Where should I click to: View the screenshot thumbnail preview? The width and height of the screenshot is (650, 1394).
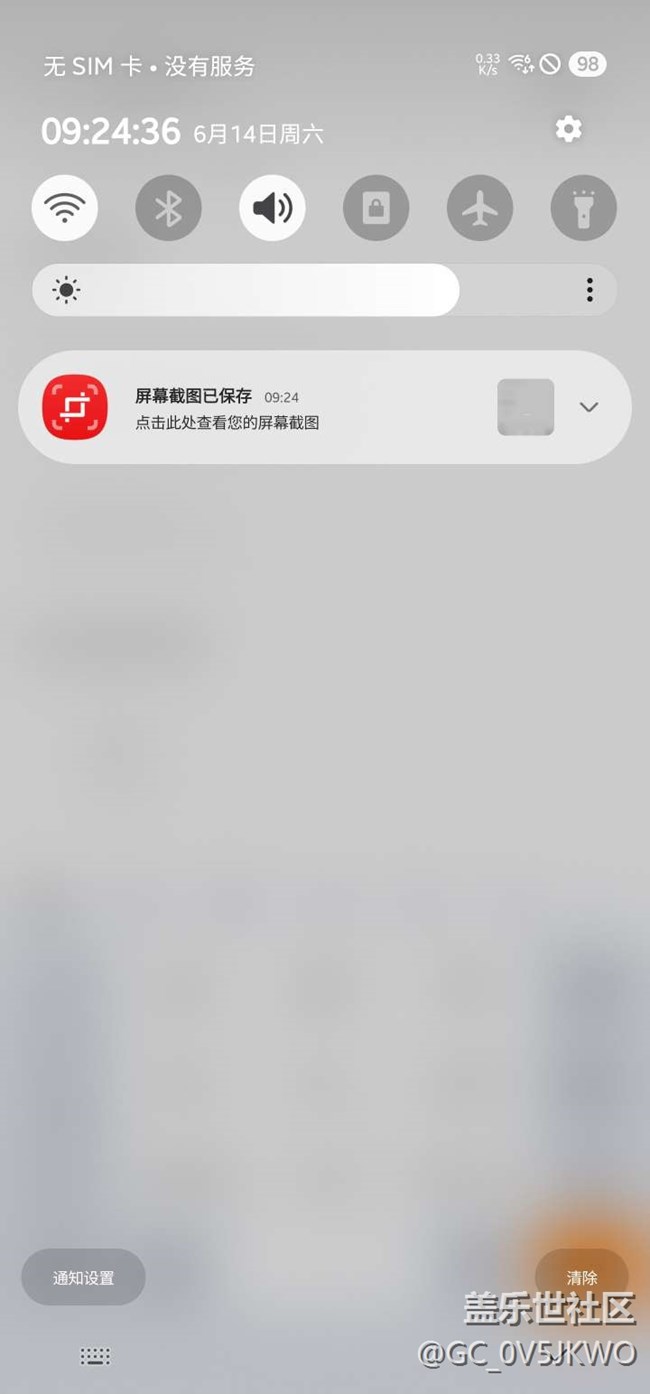click(x=526, y=407)
